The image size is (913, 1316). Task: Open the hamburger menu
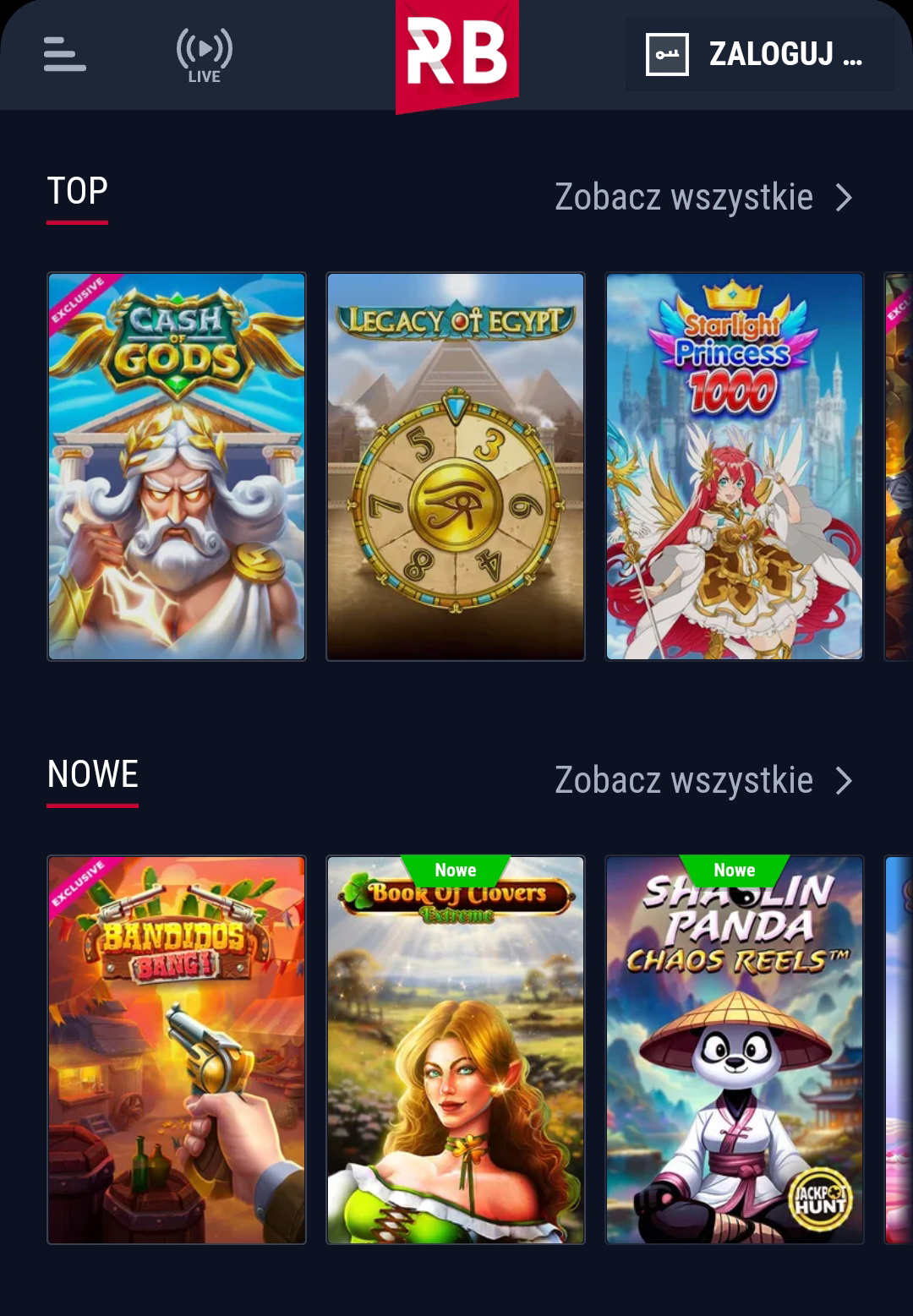click(64, 54)
